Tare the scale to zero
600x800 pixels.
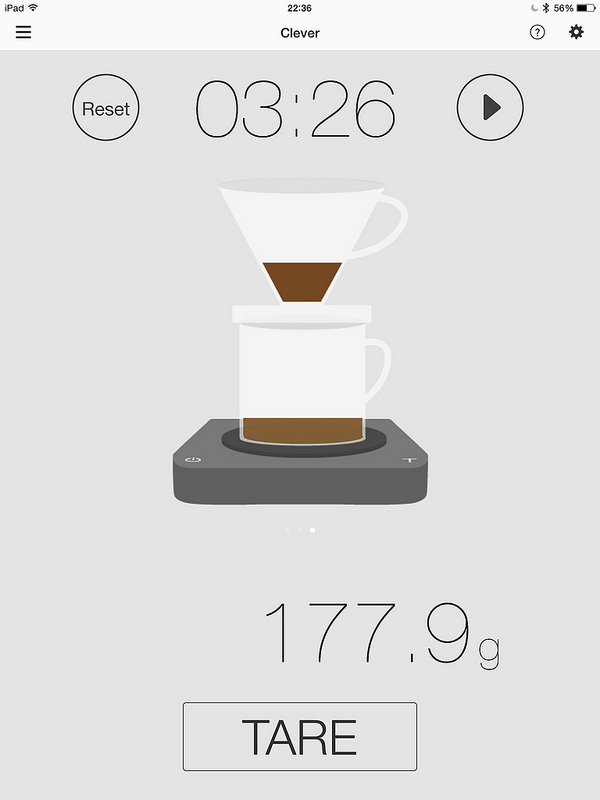[299, 737]
